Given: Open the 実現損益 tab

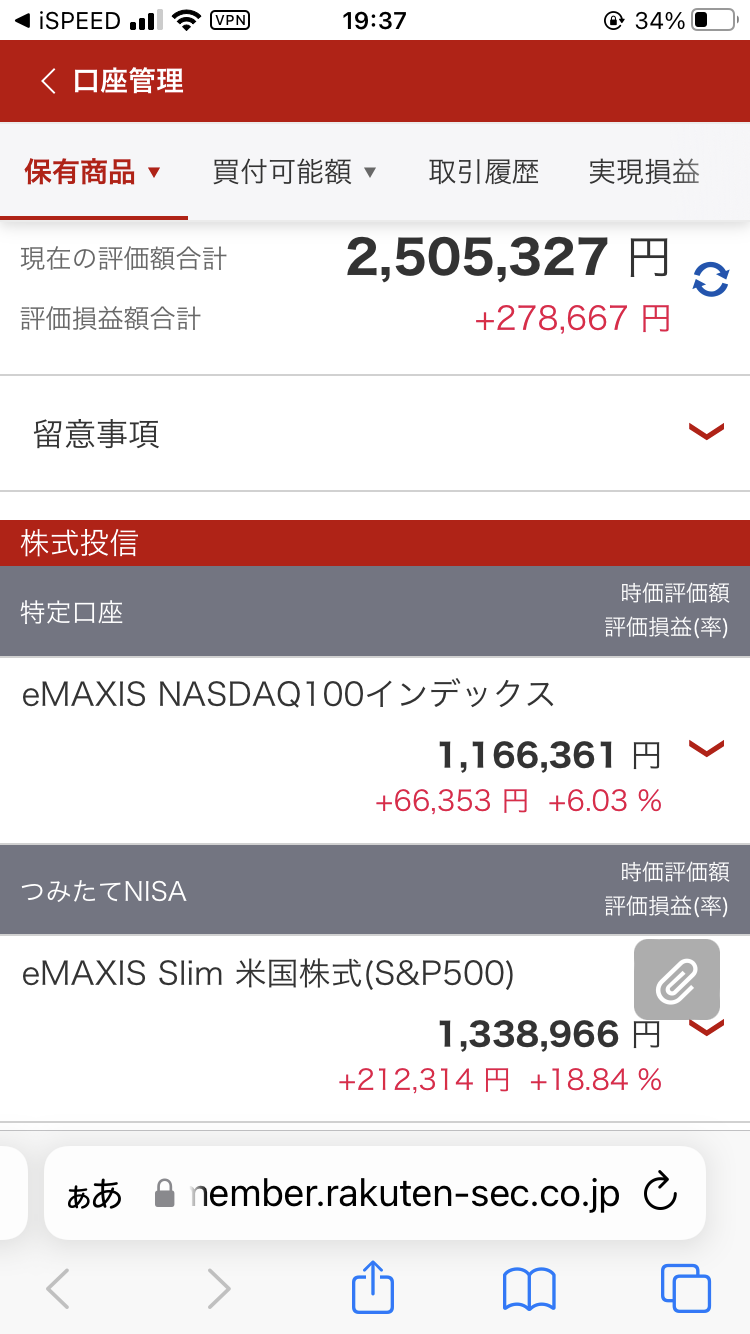Looking at the screenshot, I should point(644,172).
